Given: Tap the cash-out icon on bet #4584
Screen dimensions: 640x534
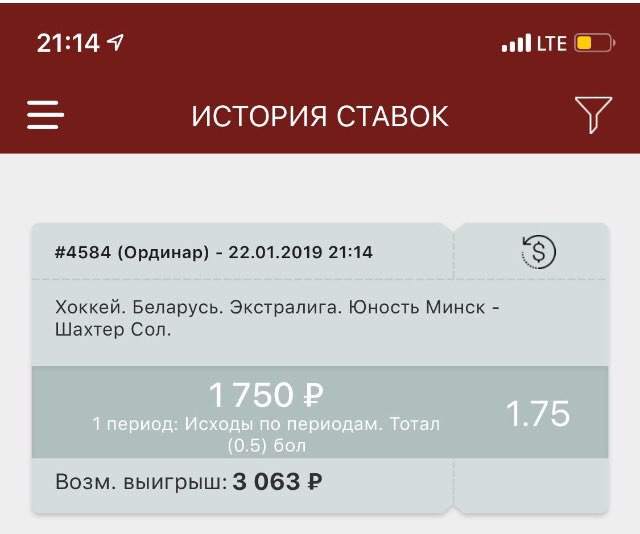Looking at the screenshot, I should pos(539,252).
